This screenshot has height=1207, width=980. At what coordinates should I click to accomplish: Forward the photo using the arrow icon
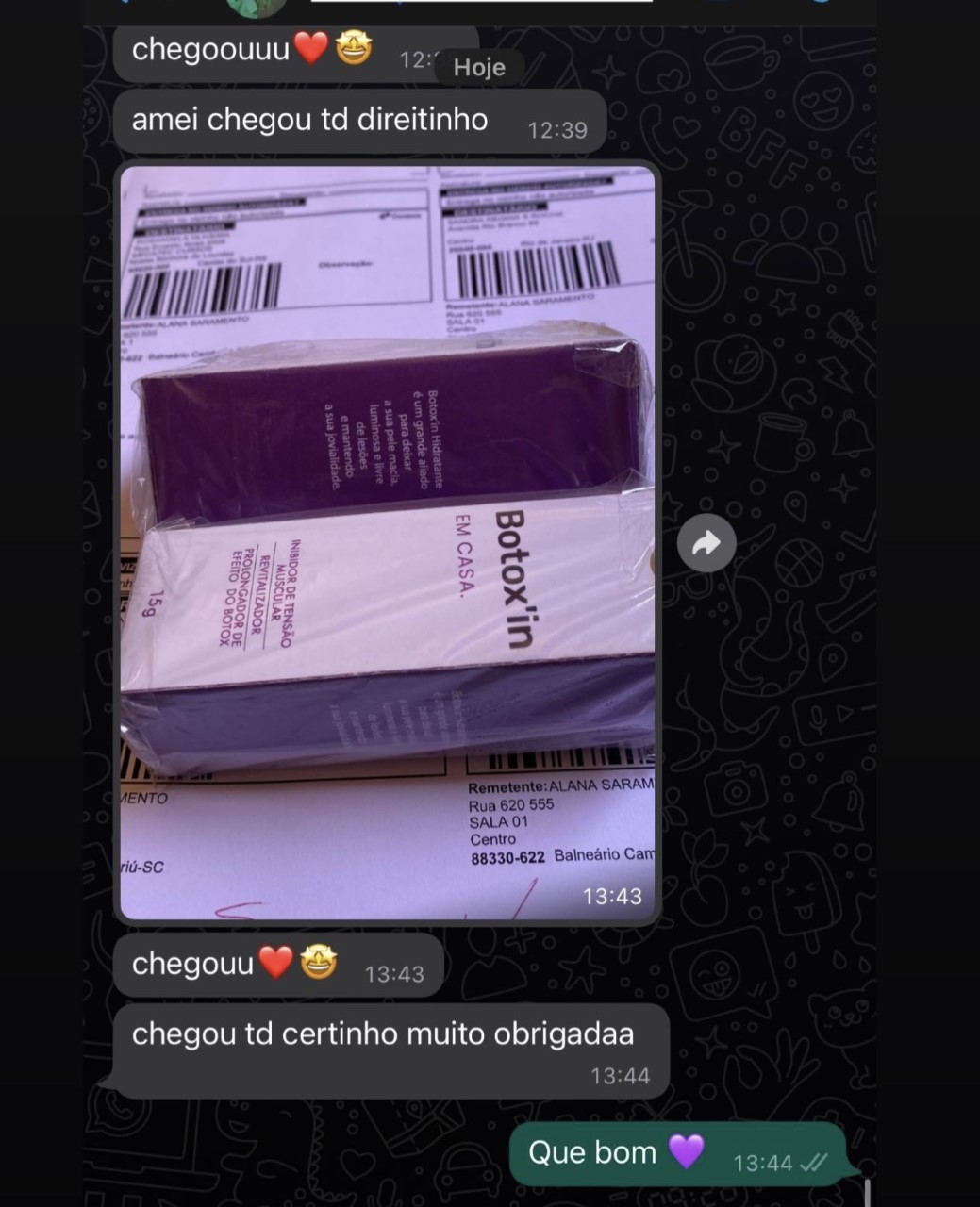(x=706, y=543)
